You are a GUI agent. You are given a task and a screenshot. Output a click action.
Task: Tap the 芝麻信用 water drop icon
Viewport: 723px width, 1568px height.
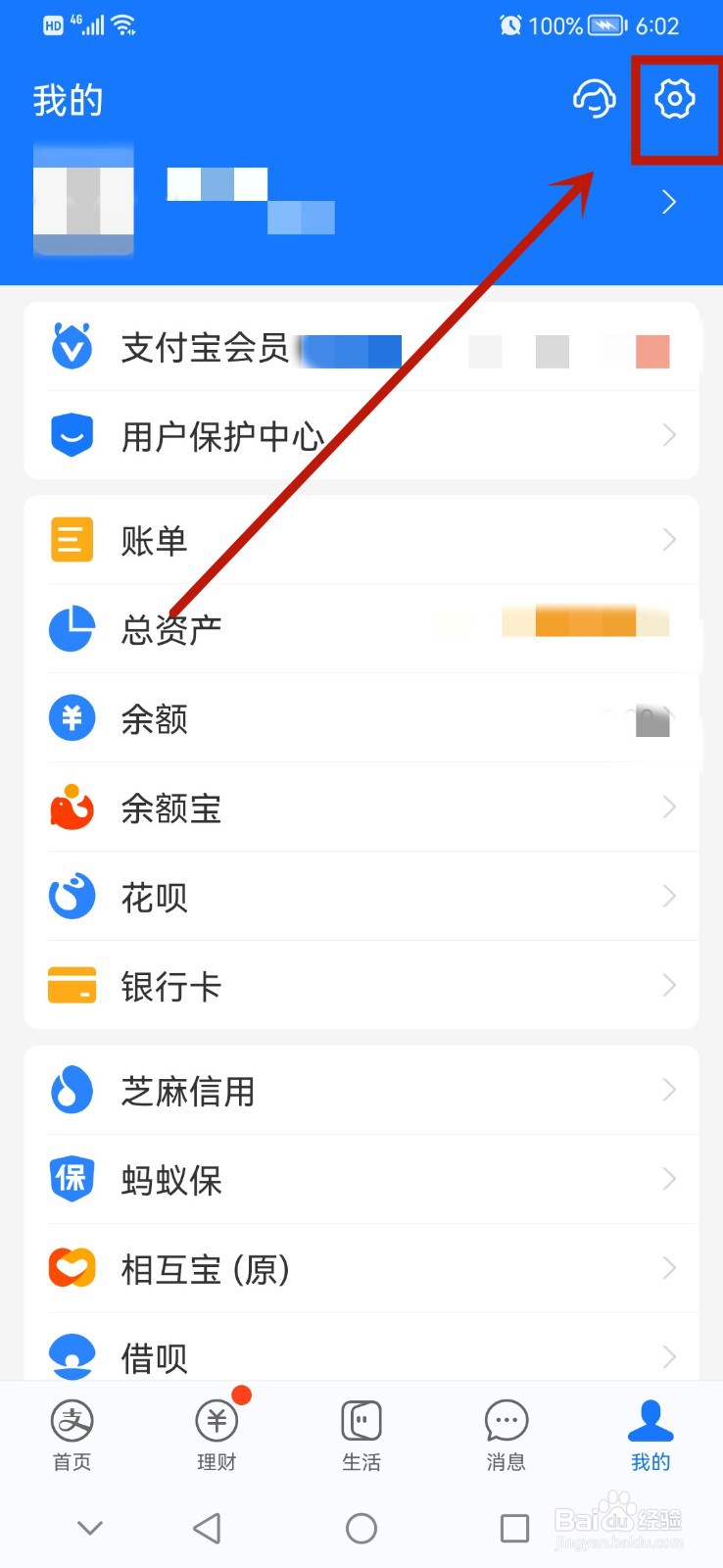tap(70, 1090)
